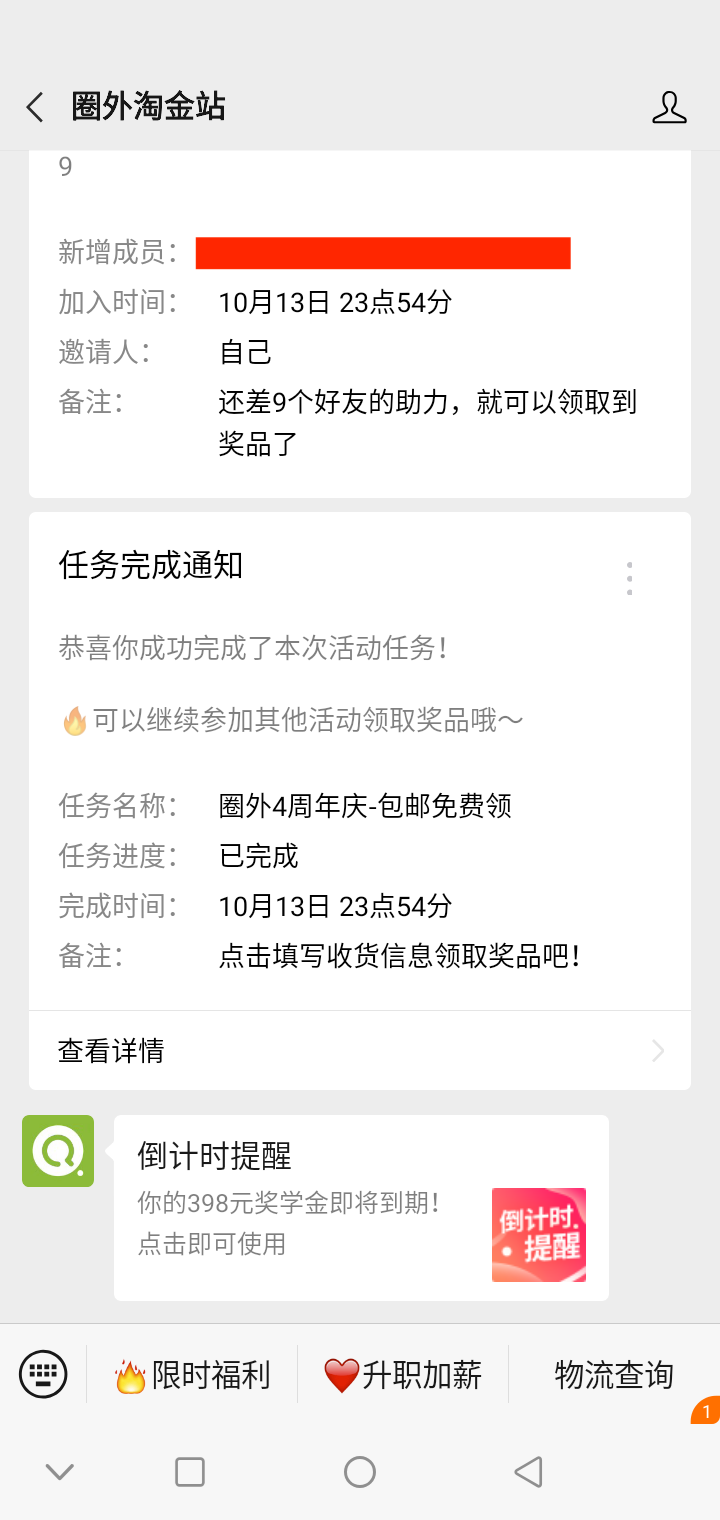This screenshot has height=1520, width=720.
Task: Switch to keyboard input mode
Action: coord(43,1374)
